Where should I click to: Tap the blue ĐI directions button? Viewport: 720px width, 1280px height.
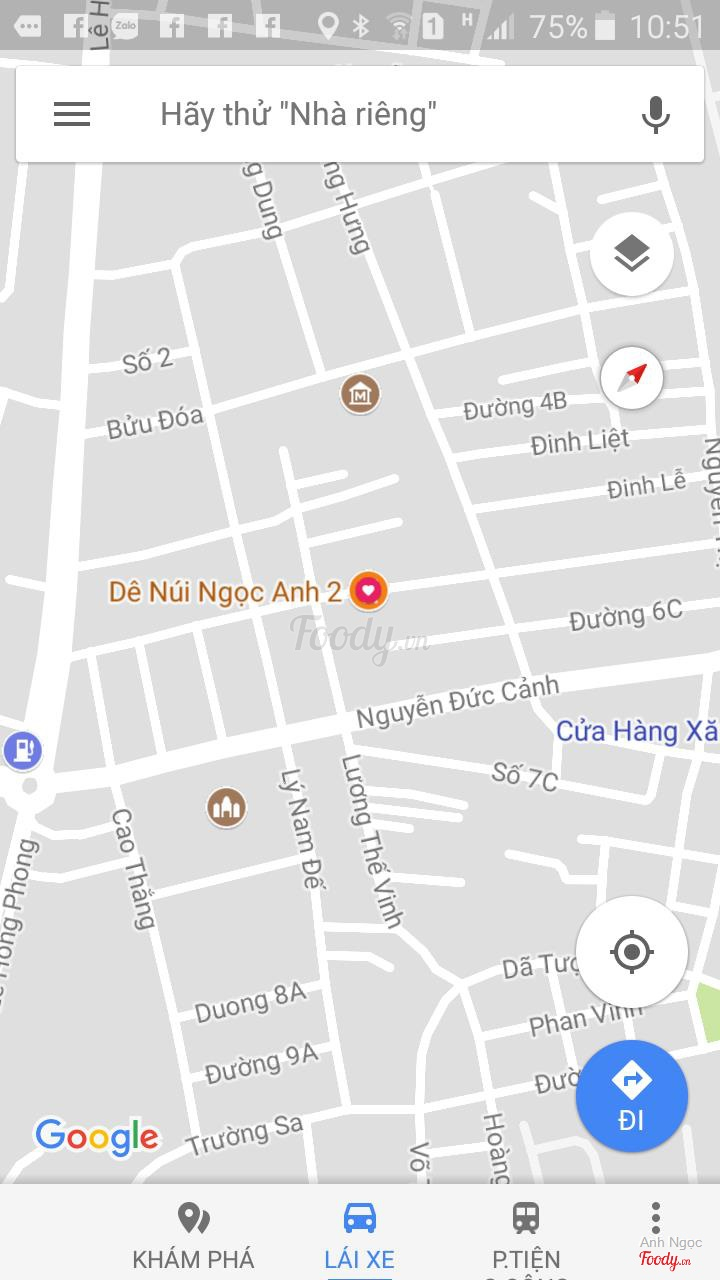click(631, 1096)
